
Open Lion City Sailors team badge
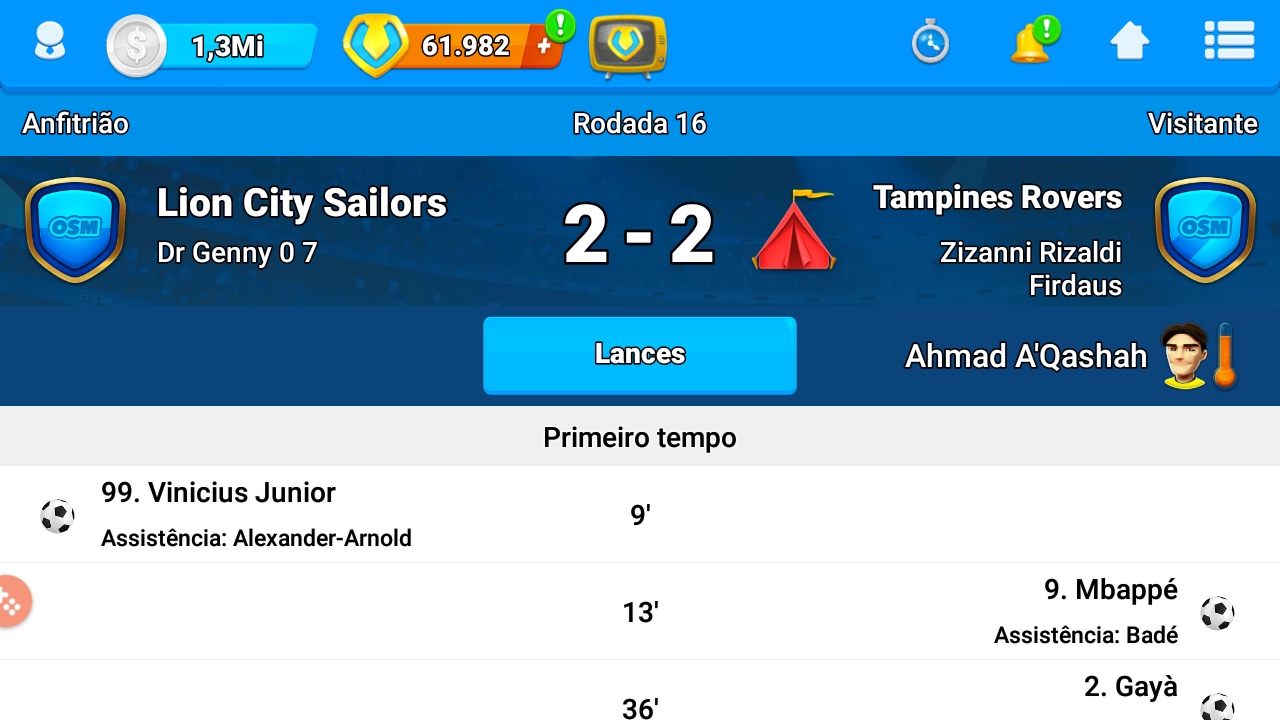coord(75,230)
